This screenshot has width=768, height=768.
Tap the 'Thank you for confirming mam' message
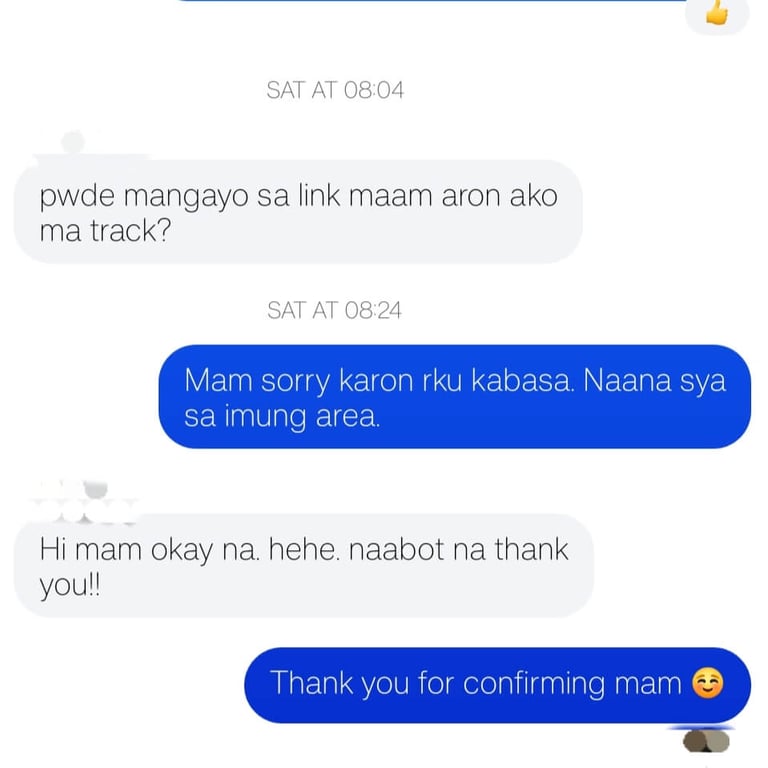496,684
